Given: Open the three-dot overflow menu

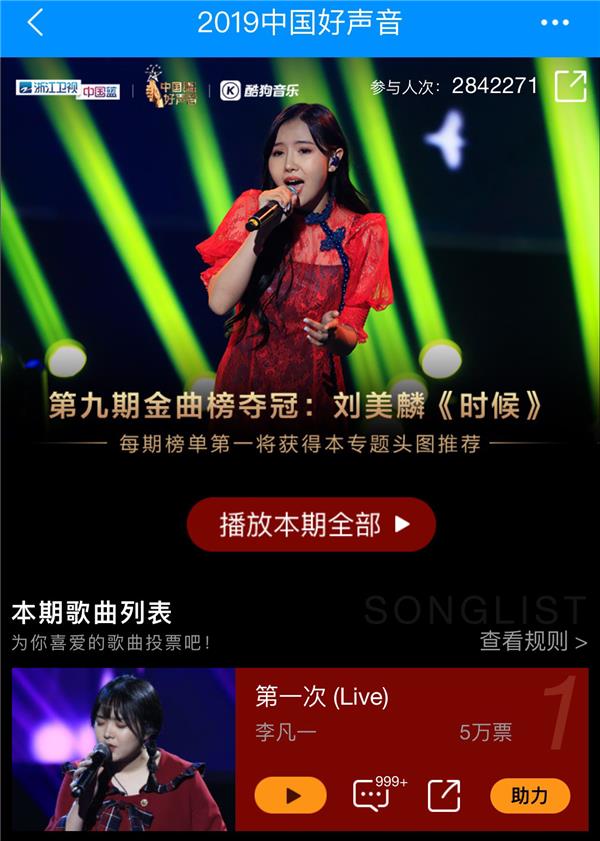Looking at the screenshot, I should 554,23.
